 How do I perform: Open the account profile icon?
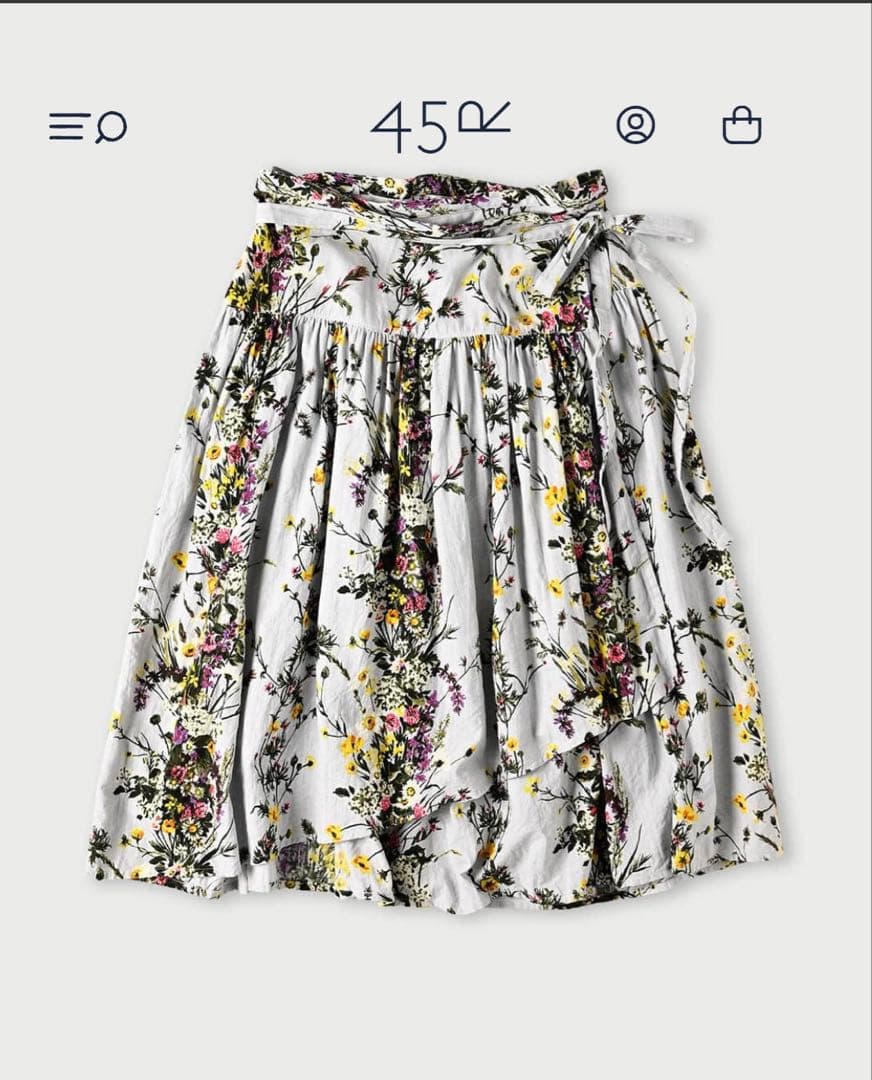(635, 125)
